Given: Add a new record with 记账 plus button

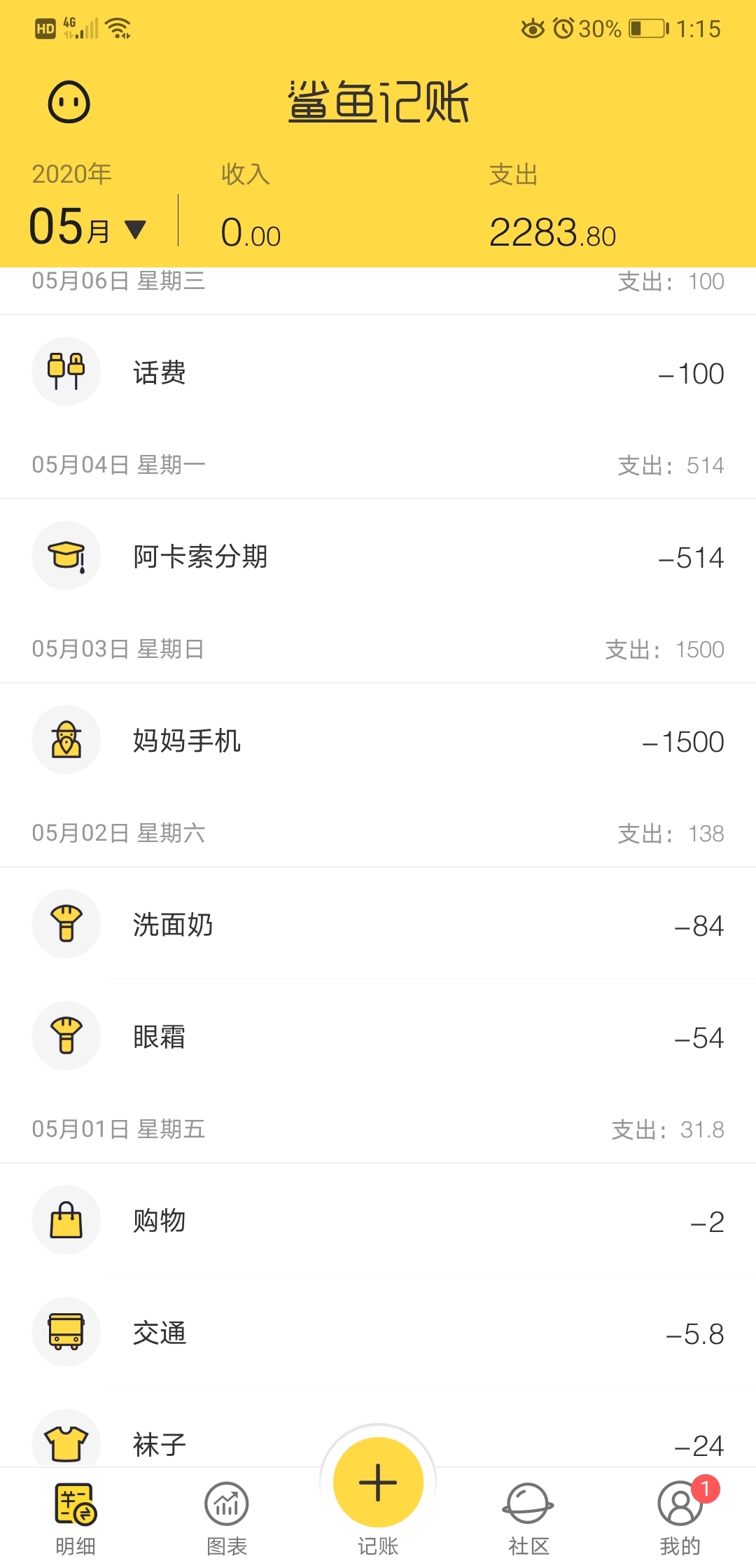Looking at the screenshot, I should point(378,1482).
